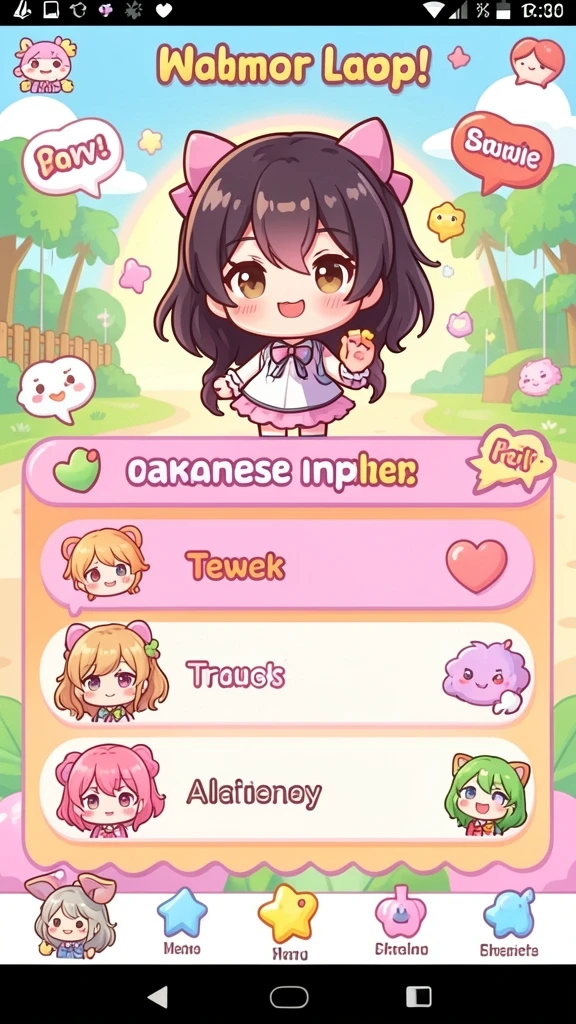Image resolution: width=576 pixels, height=1024 pixels.
Task: Open the bunny-ear character in the bottom bar
Action: (71, 916)
